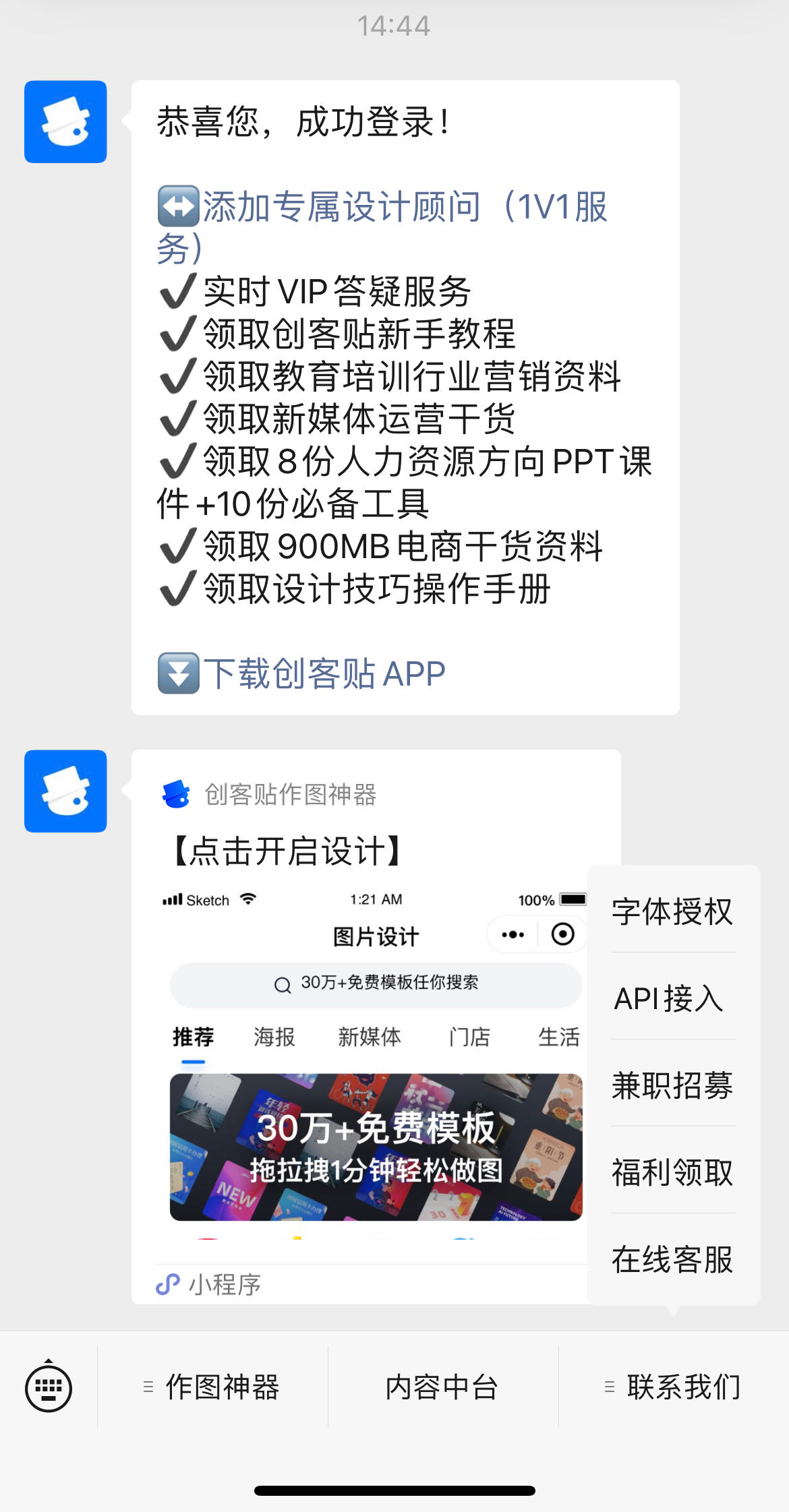Image resolution: width=789 pixels, height=1512 pixels.
Task: Choose the API接入 option
Action: tap(670, 998)
